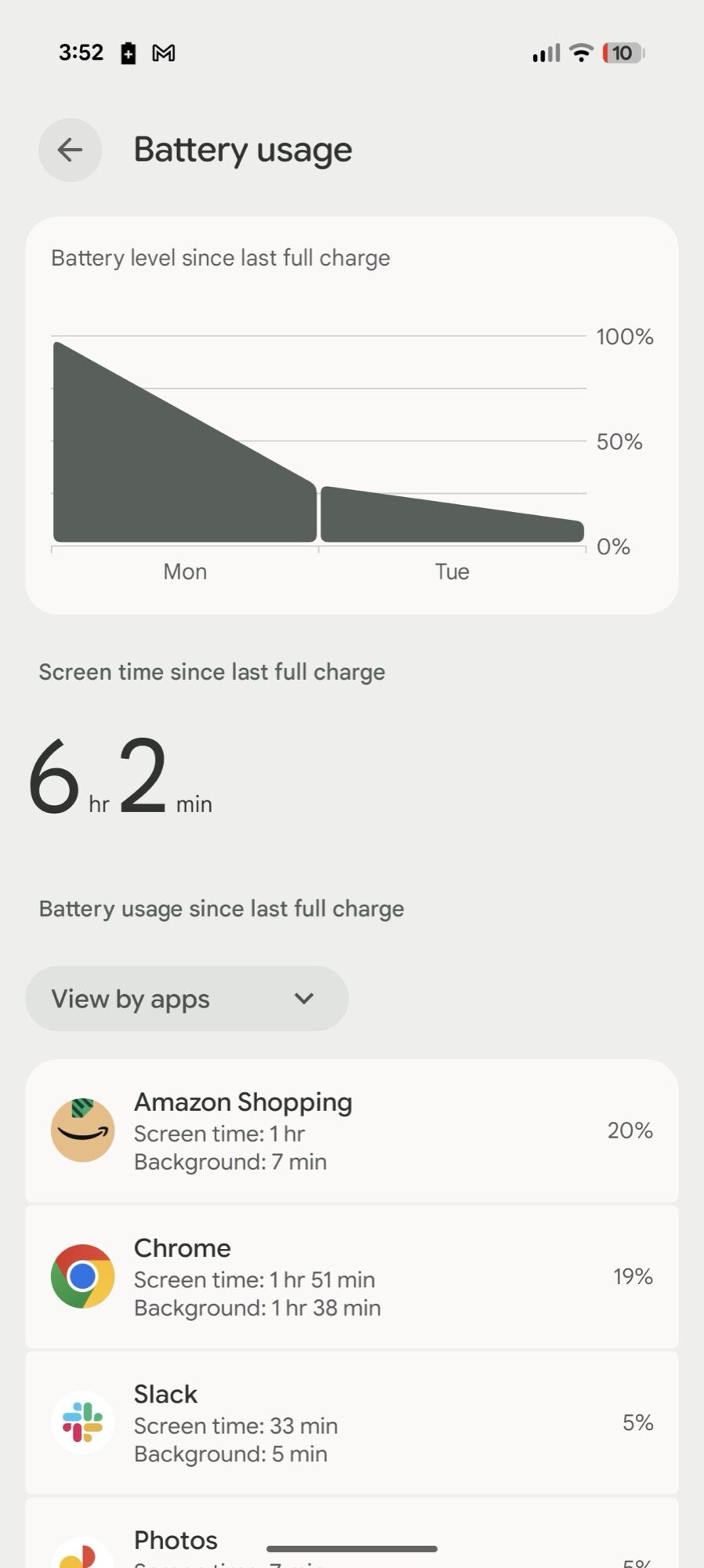Image resolution: width=704 pixels, height=1568 pixels.
Task: Tap the Wi-Fi icon in the status bar
Action: [x=581, y=53]
